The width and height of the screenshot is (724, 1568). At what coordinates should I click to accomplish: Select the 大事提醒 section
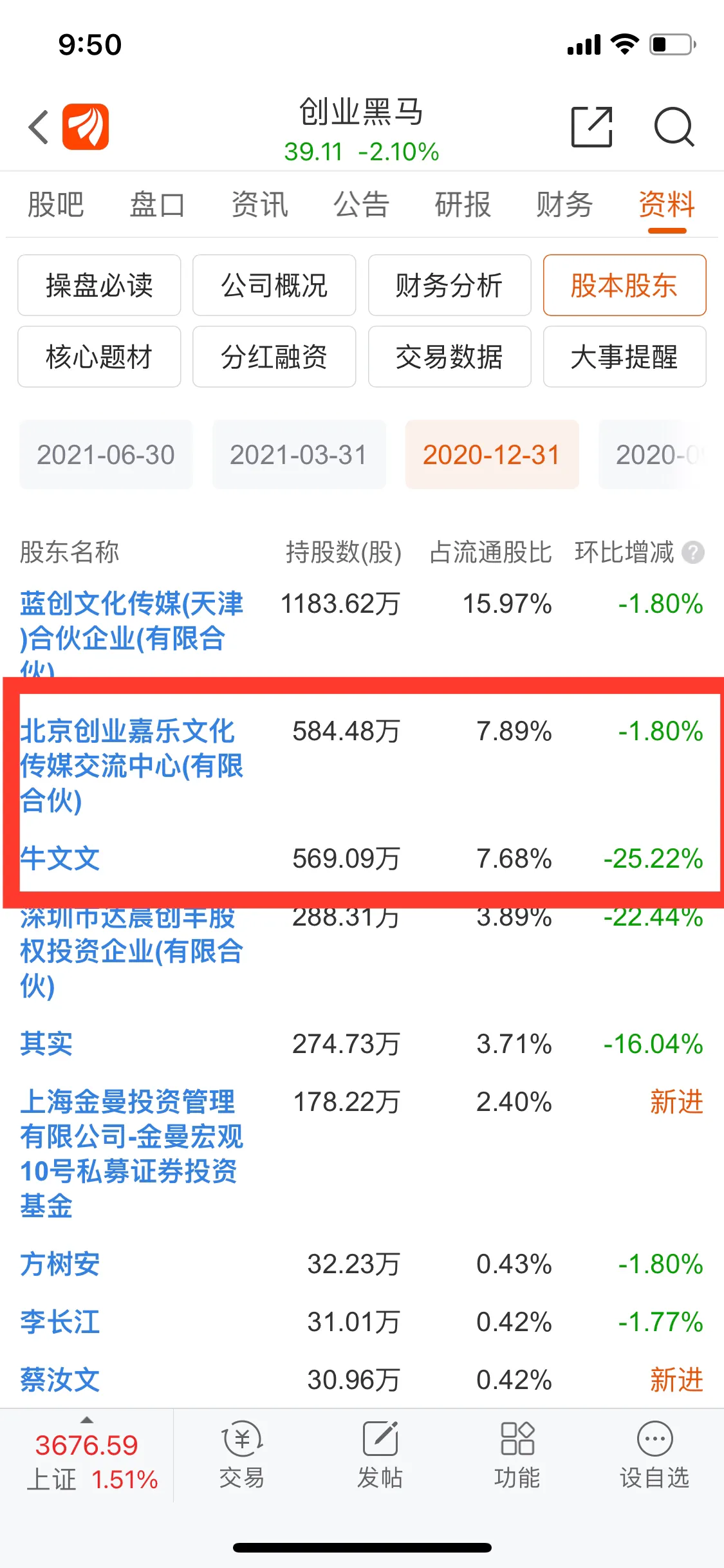[x=624, y=357]
